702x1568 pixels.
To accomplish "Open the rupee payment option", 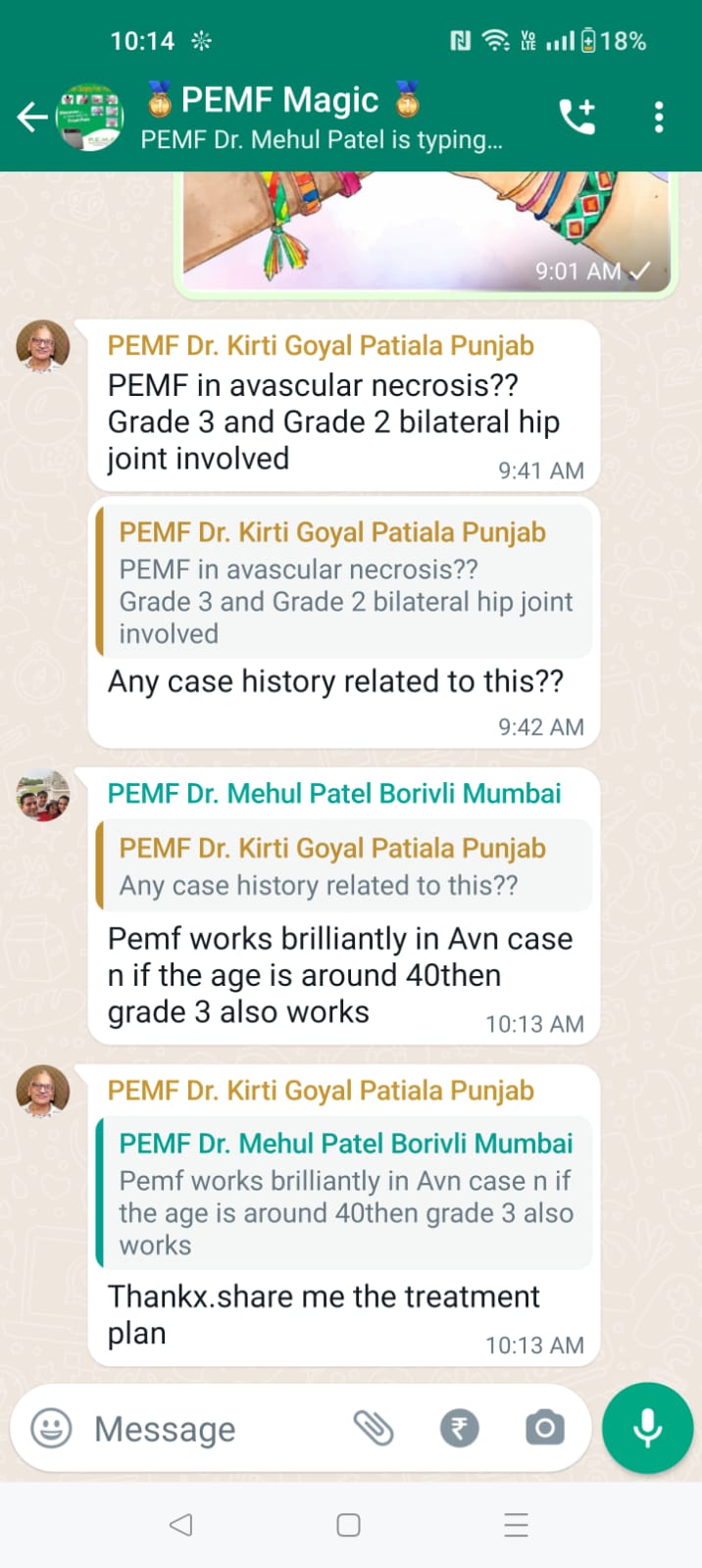I will (x=459, y=1428).
